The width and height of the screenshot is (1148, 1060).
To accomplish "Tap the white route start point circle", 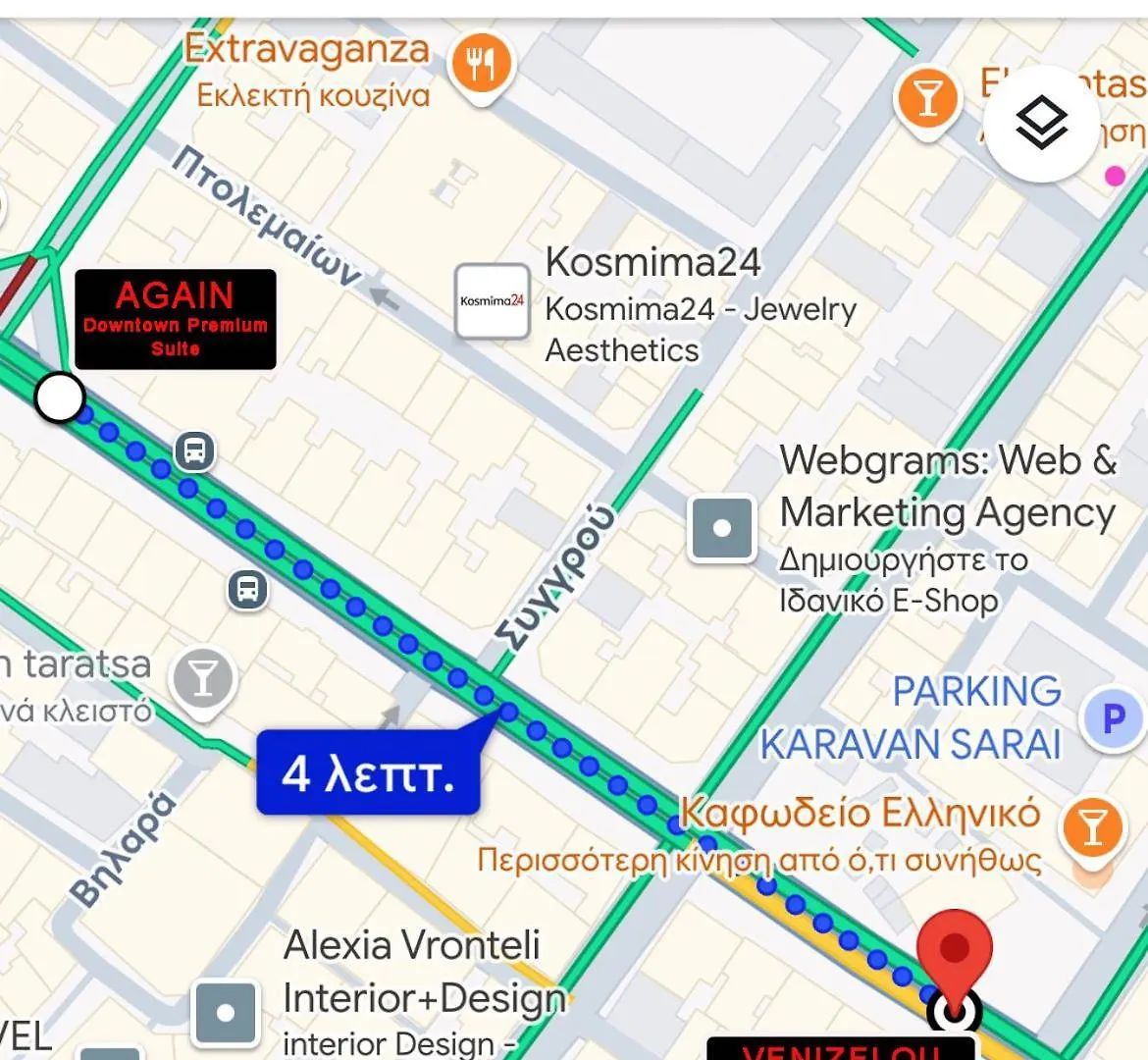I will click(x=60, y=397).
